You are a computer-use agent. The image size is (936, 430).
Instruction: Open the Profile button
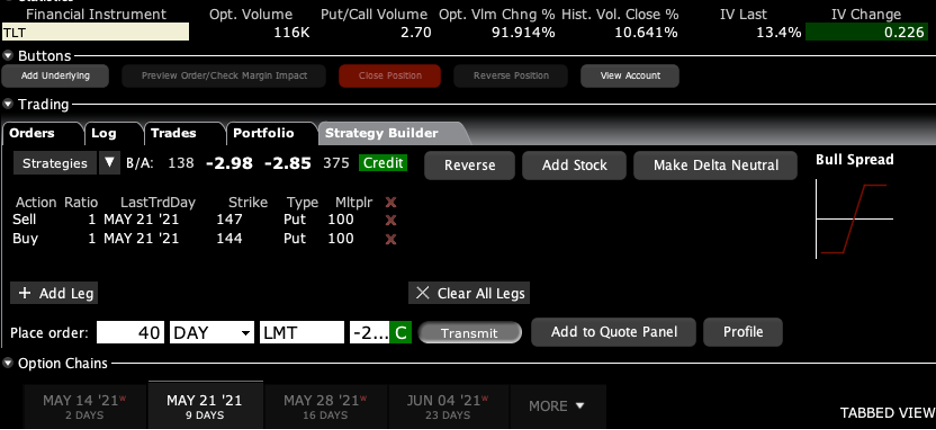[742, 332]
